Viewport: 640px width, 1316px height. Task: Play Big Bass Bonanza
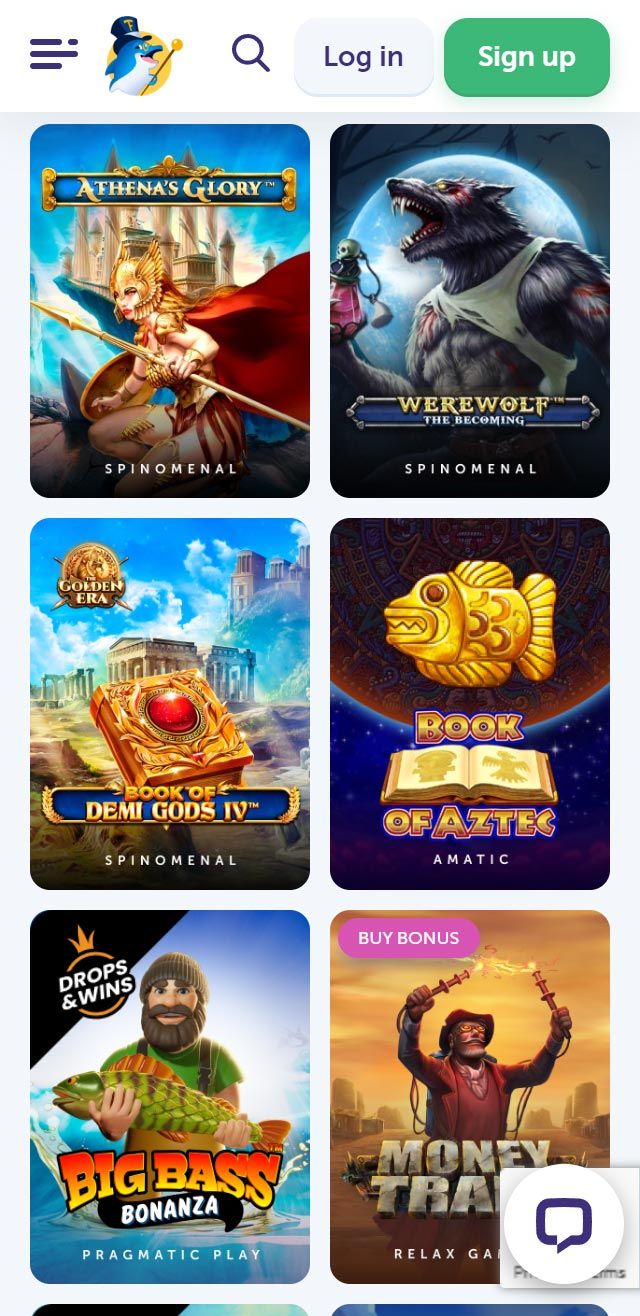coord(170,1096)
